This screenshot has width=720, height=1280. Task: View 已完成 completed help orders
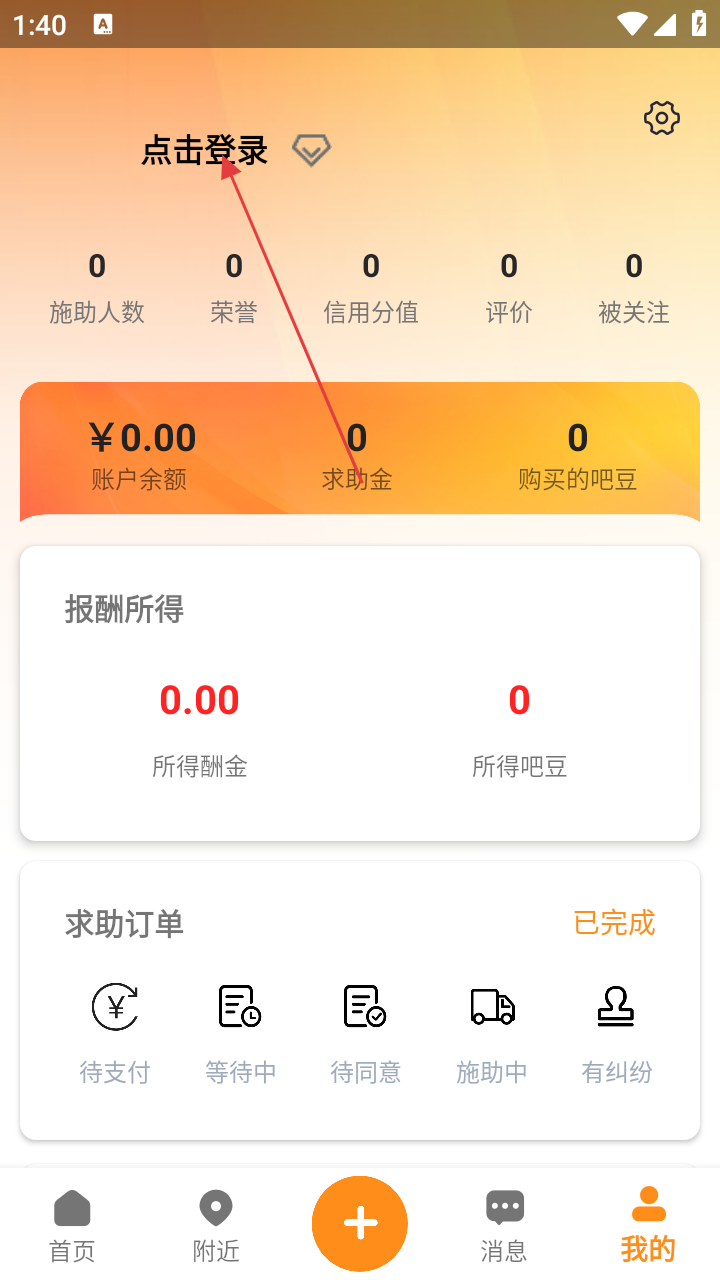(x=614, y=922)
